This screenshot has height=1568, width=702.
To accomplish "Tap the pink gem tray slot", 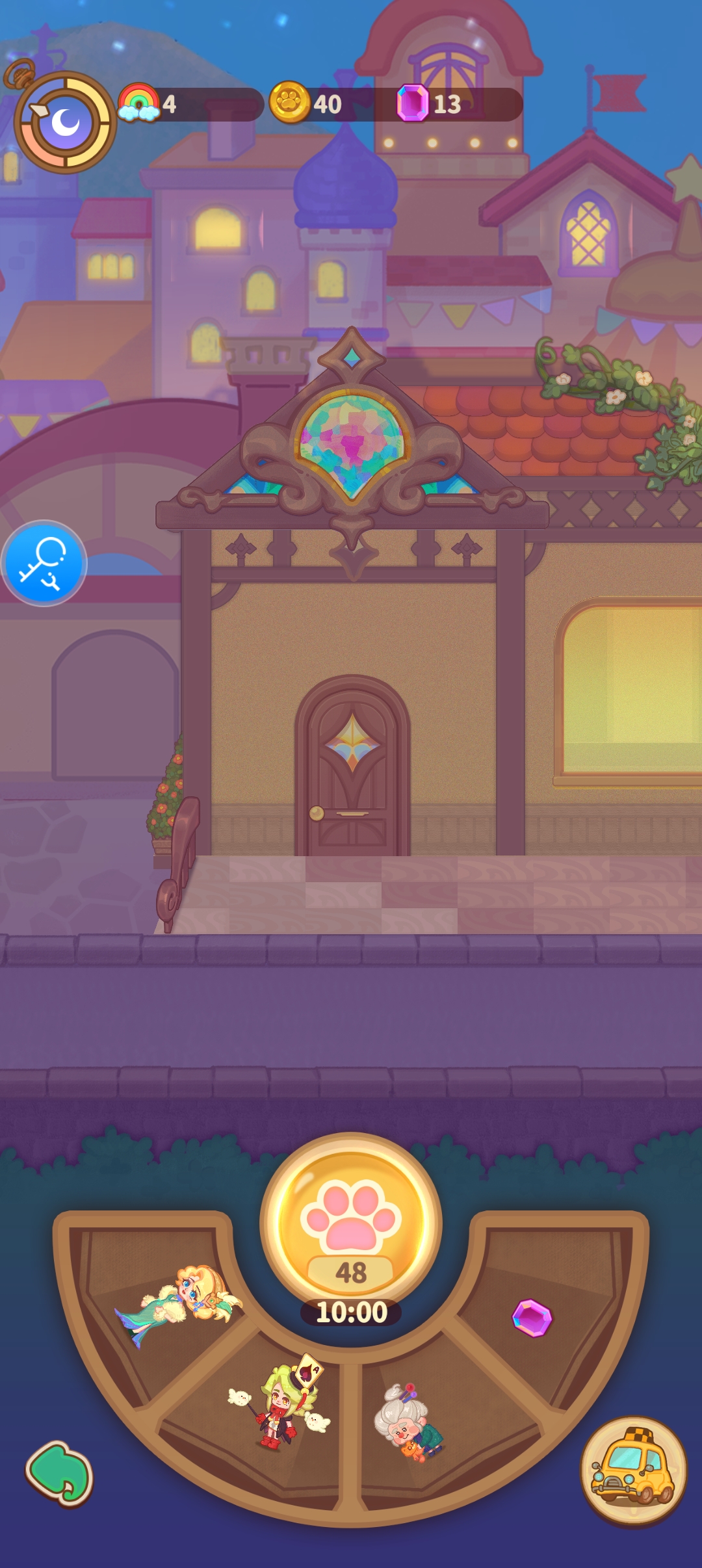I will [532, 1318].
